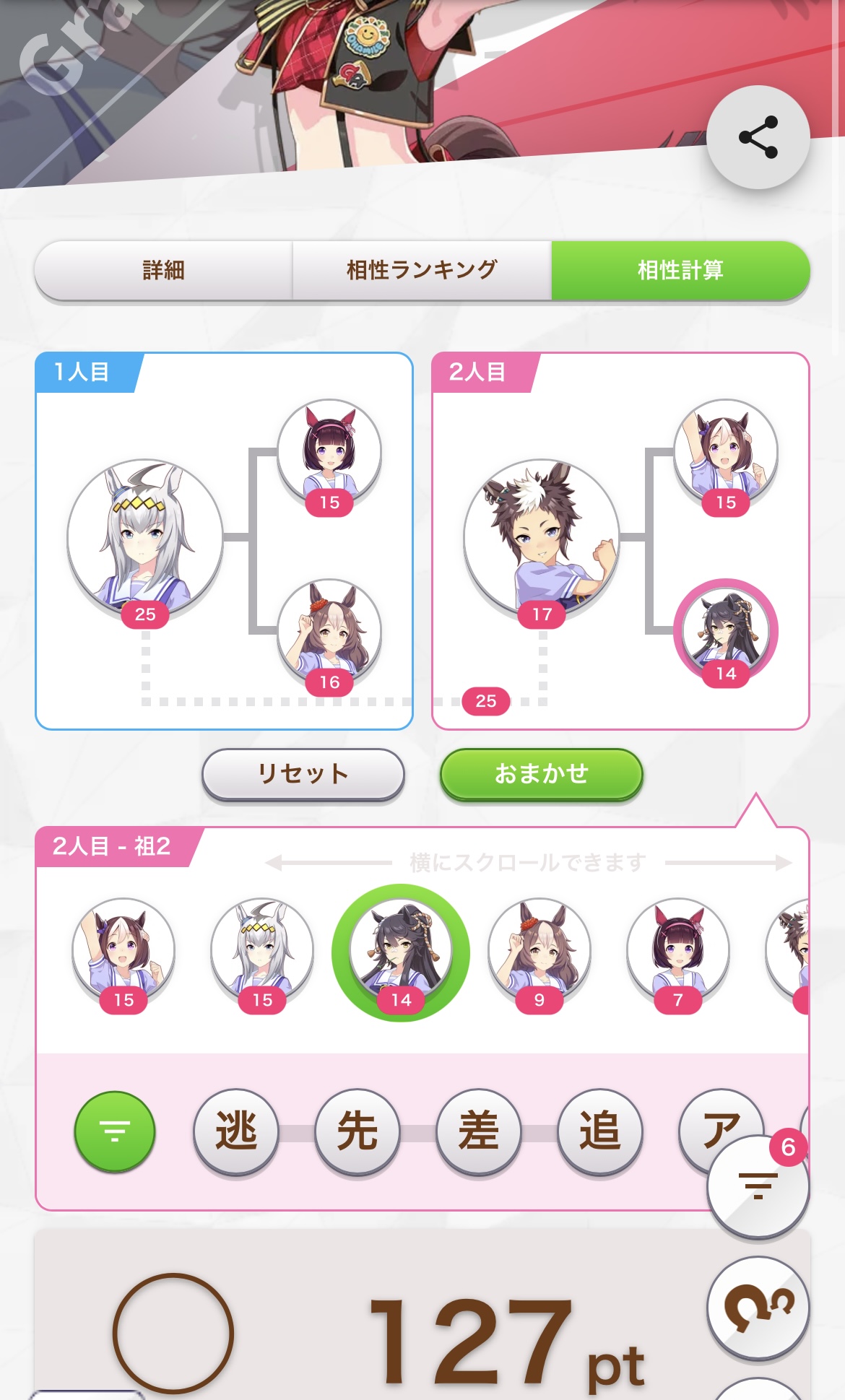Viewport: 845px width, 1400px height.
Task: Tap the floating horseshoe button
Action: click(x=757, y=1308)
